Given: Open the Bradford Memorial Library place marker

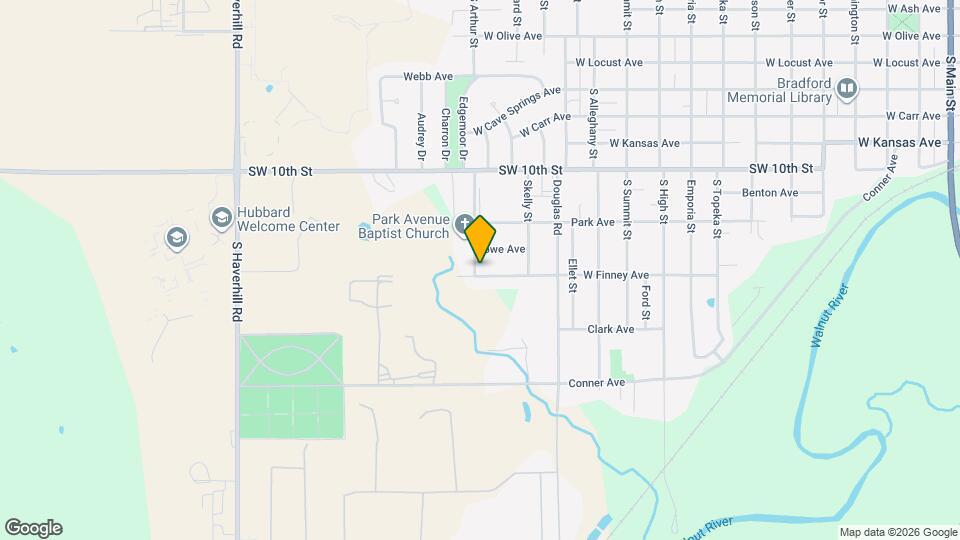Looking at the screenshot, I should coord(847,90).
